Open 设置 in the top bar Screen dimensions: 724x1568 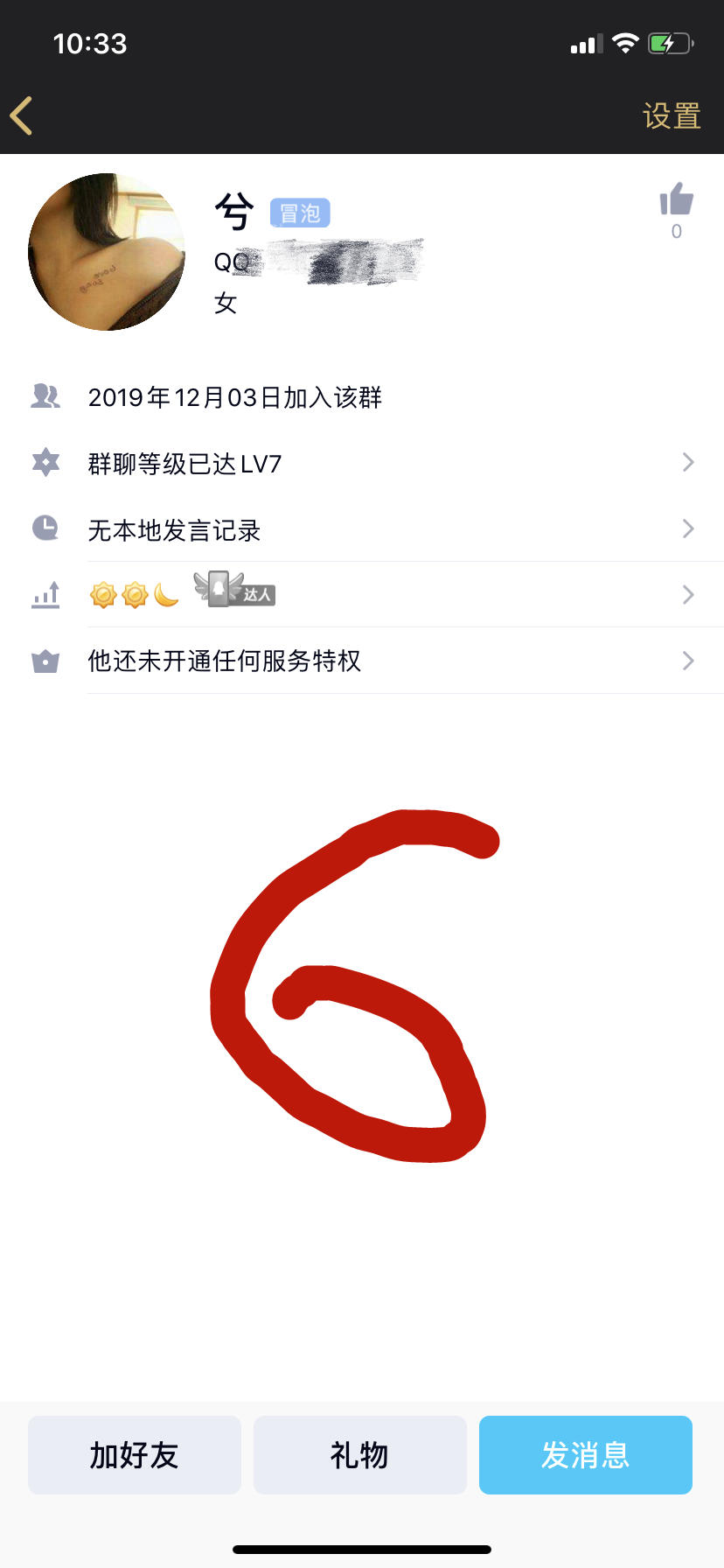coord(672,115)
